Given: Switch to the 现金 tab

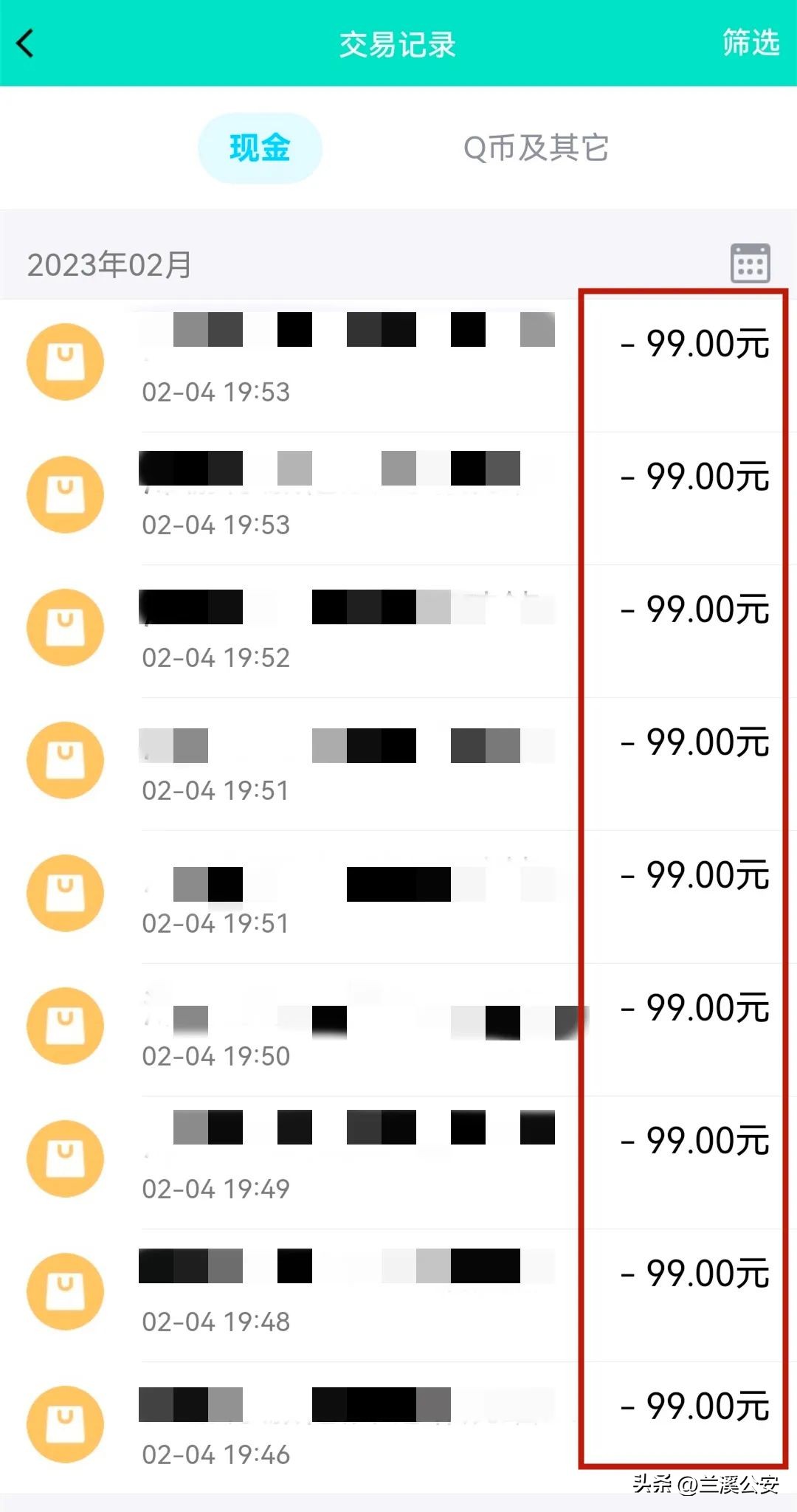Looking at the screenshot, I should click(260, 148).
